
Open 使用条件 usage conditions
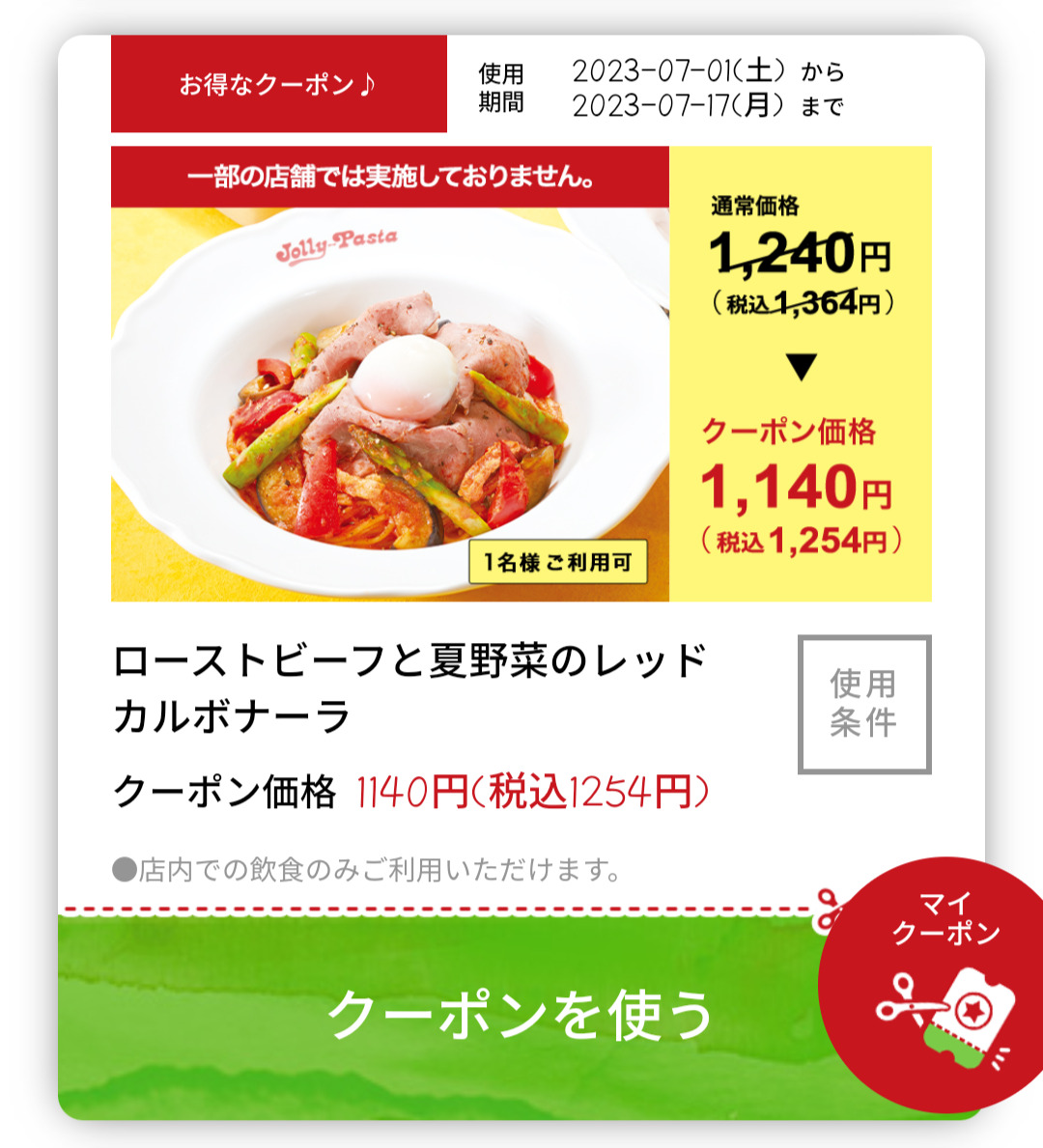coord(863,704)
